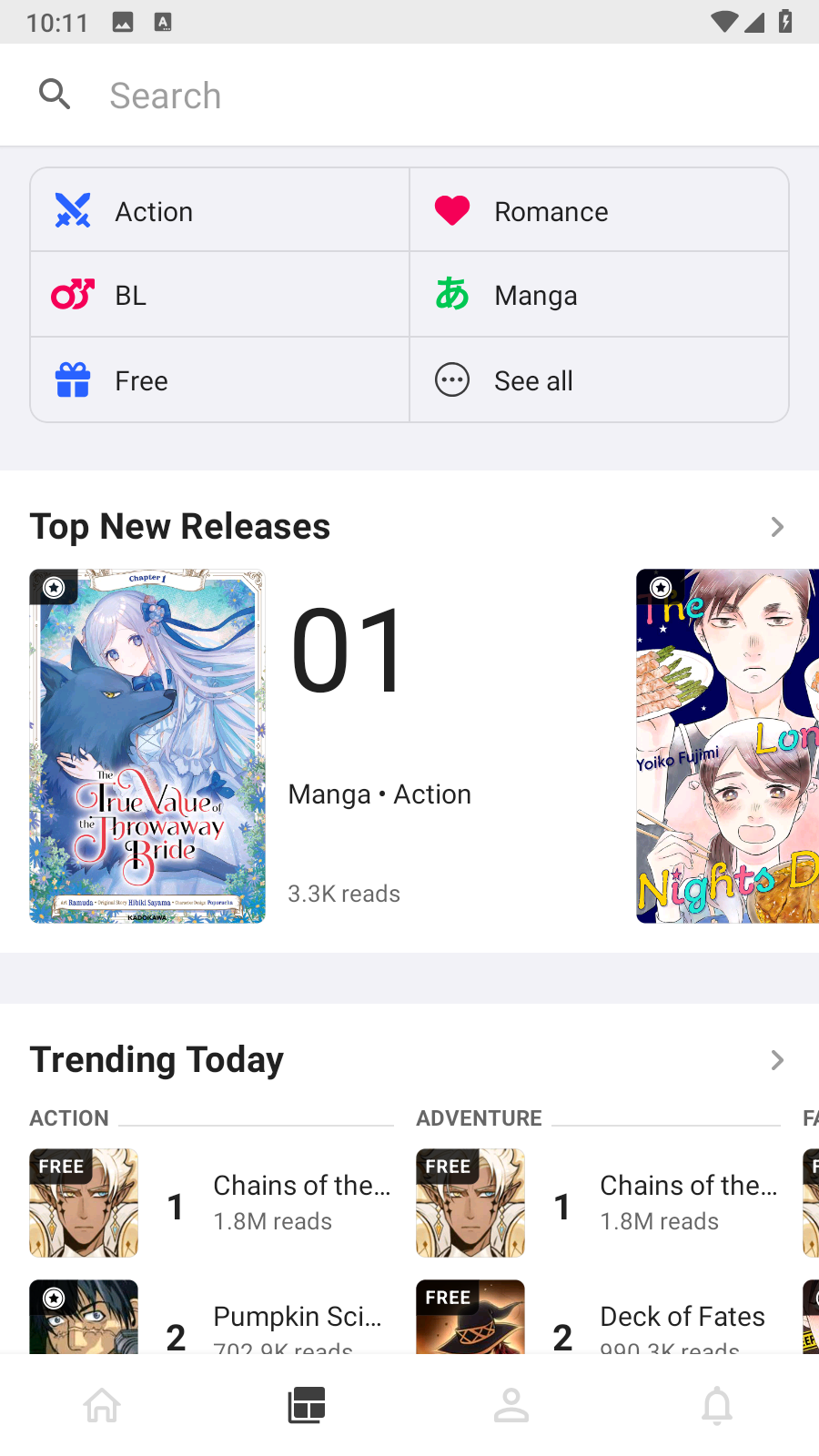Tap the Browse grid icon in bottom bar

point(307,1404)
